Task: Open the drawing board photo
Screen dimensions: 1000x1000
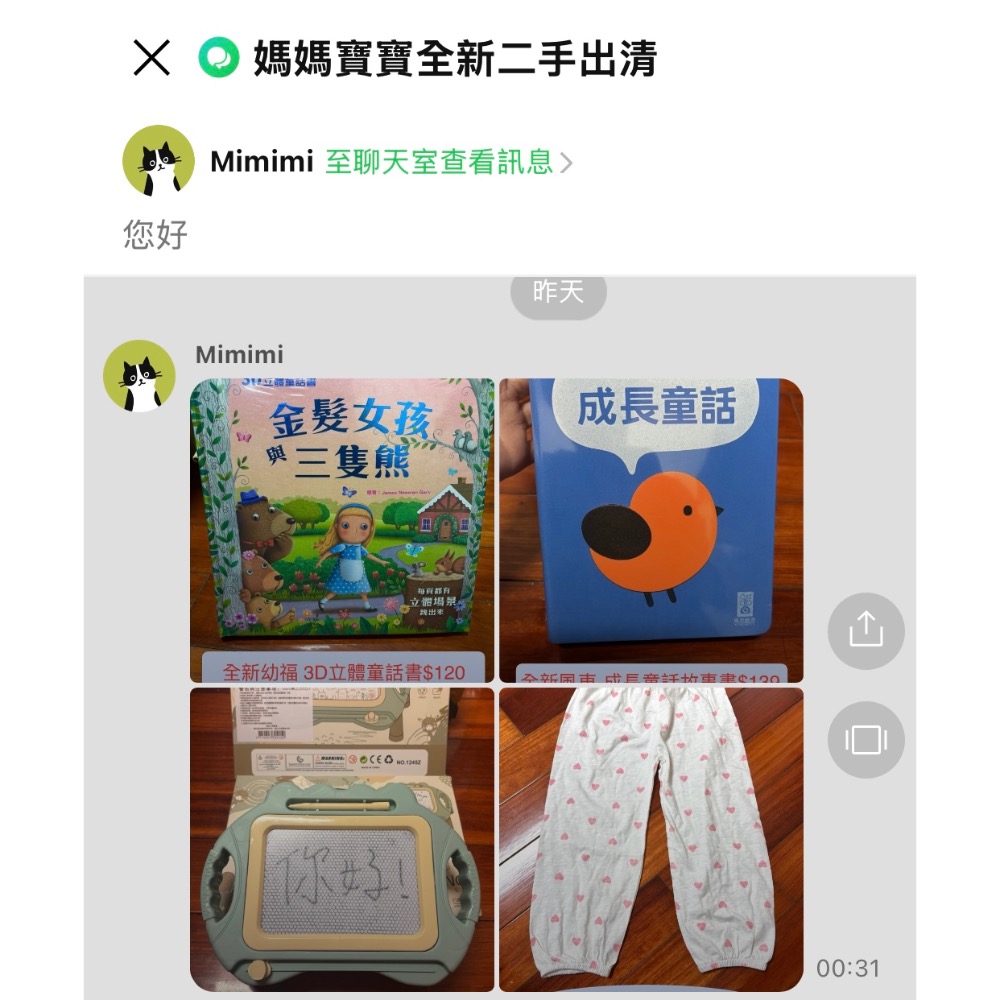Action: pyautogui.click(x=342, y=839)
